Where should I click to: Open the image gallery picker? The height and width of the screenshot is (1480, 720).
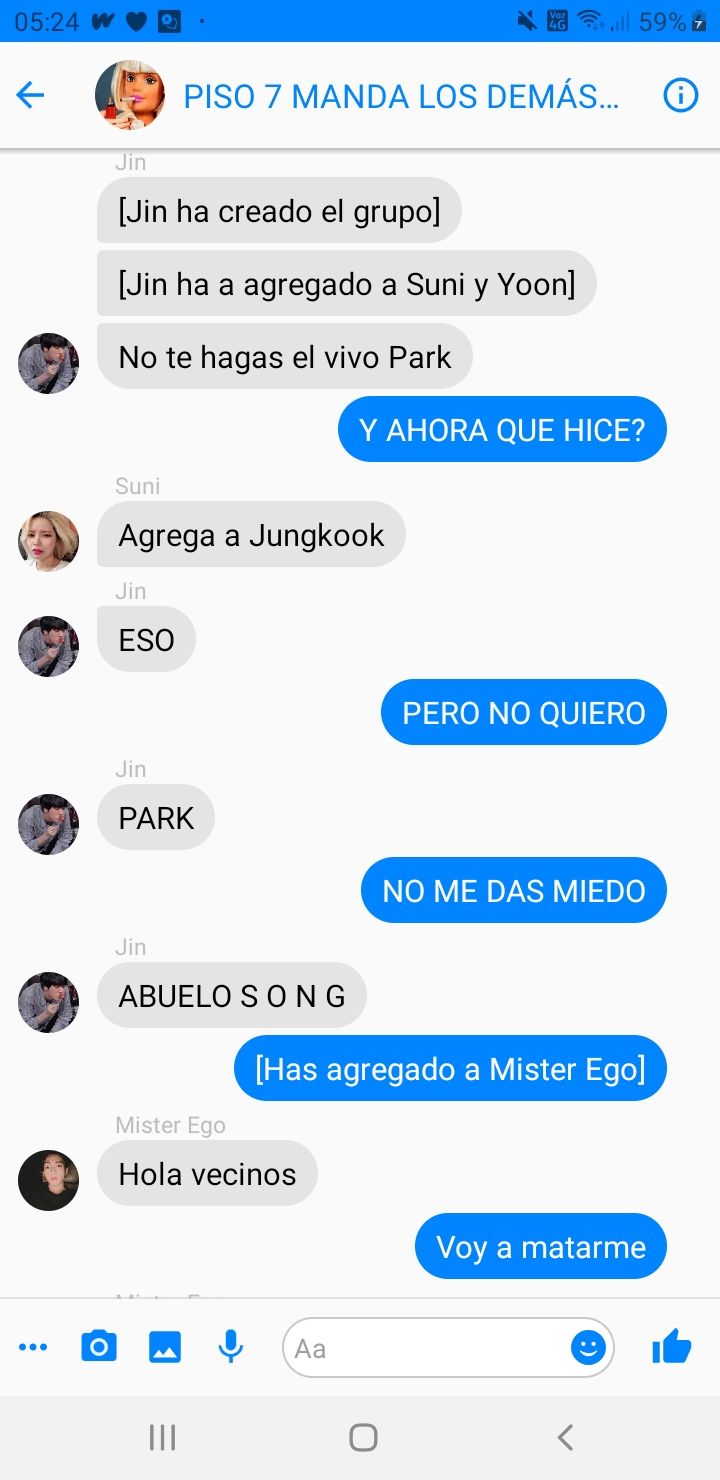pyautogui.click(x=164, y=1348)
